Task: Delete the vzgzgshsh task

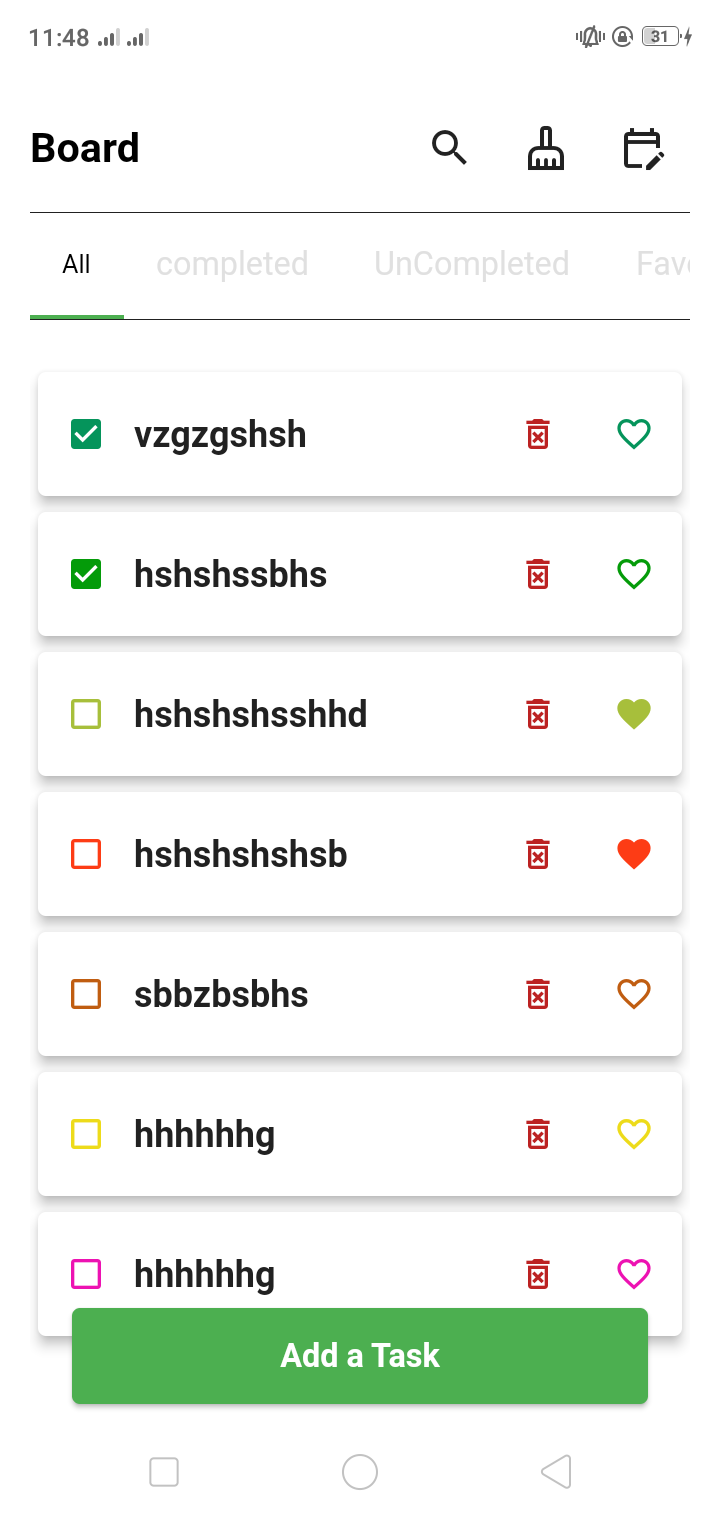Action: 538,434
